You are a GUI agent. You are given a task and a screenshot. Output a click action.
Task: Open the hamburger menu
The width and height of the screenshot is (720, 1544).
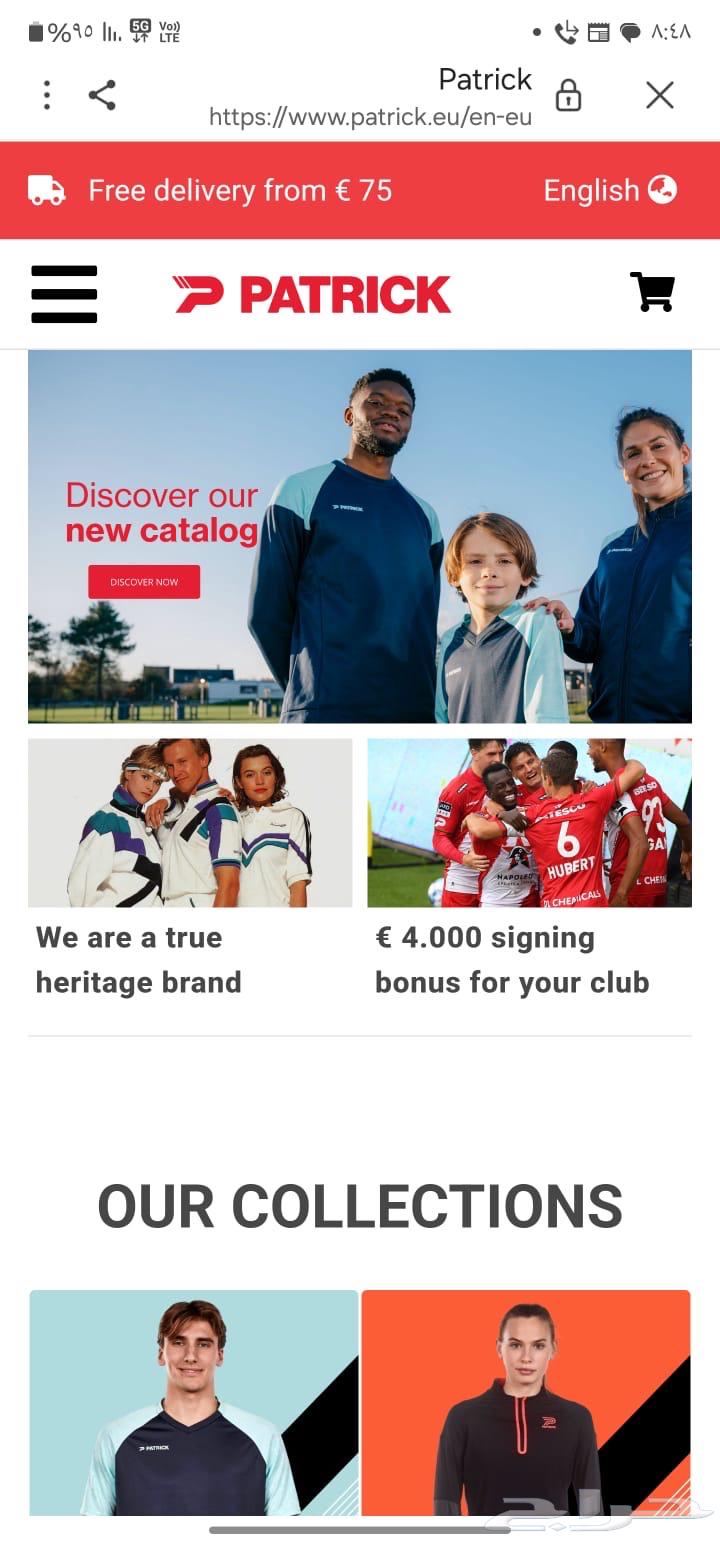tap(64, 294)
